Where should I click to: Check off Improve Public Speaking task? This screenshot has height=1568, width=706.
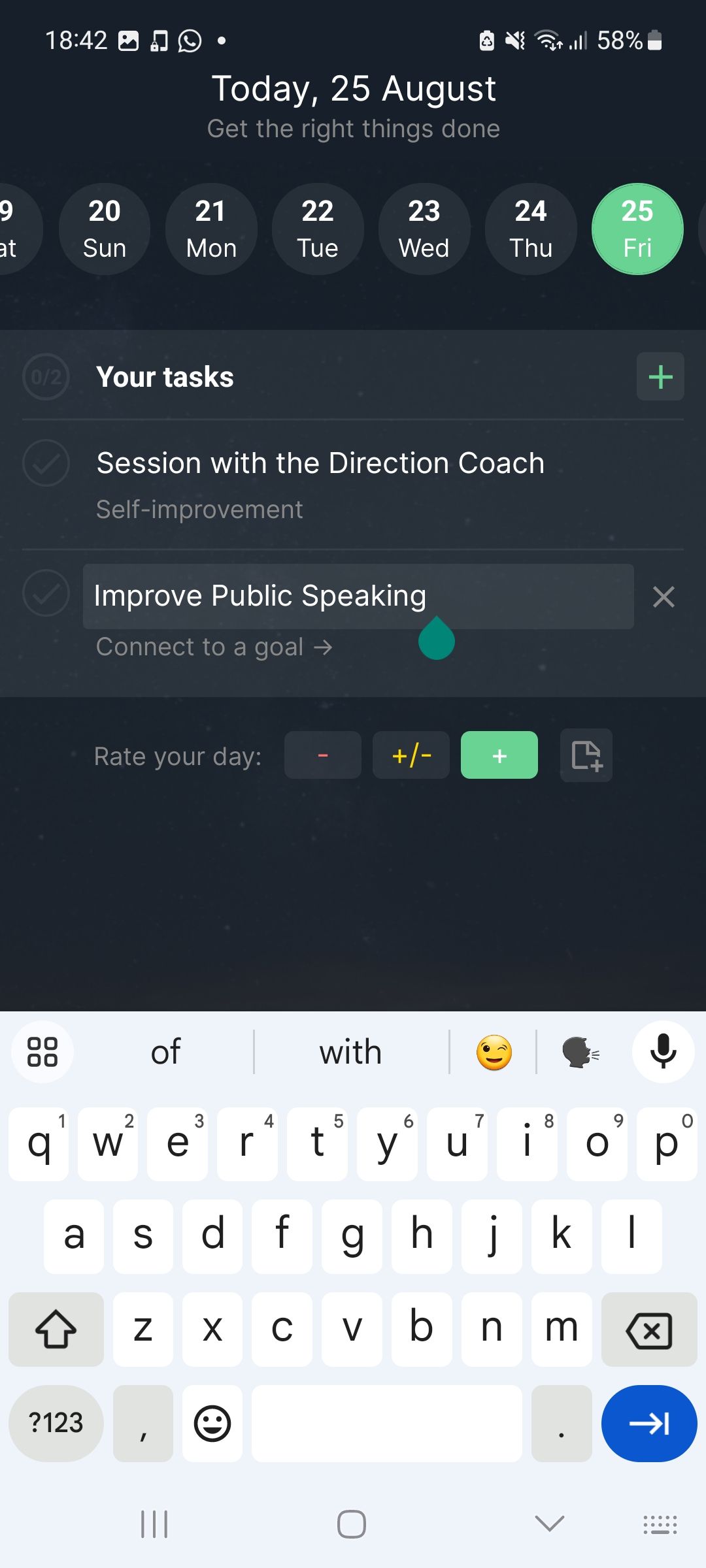pyautogui.click(x=46, y=593)
